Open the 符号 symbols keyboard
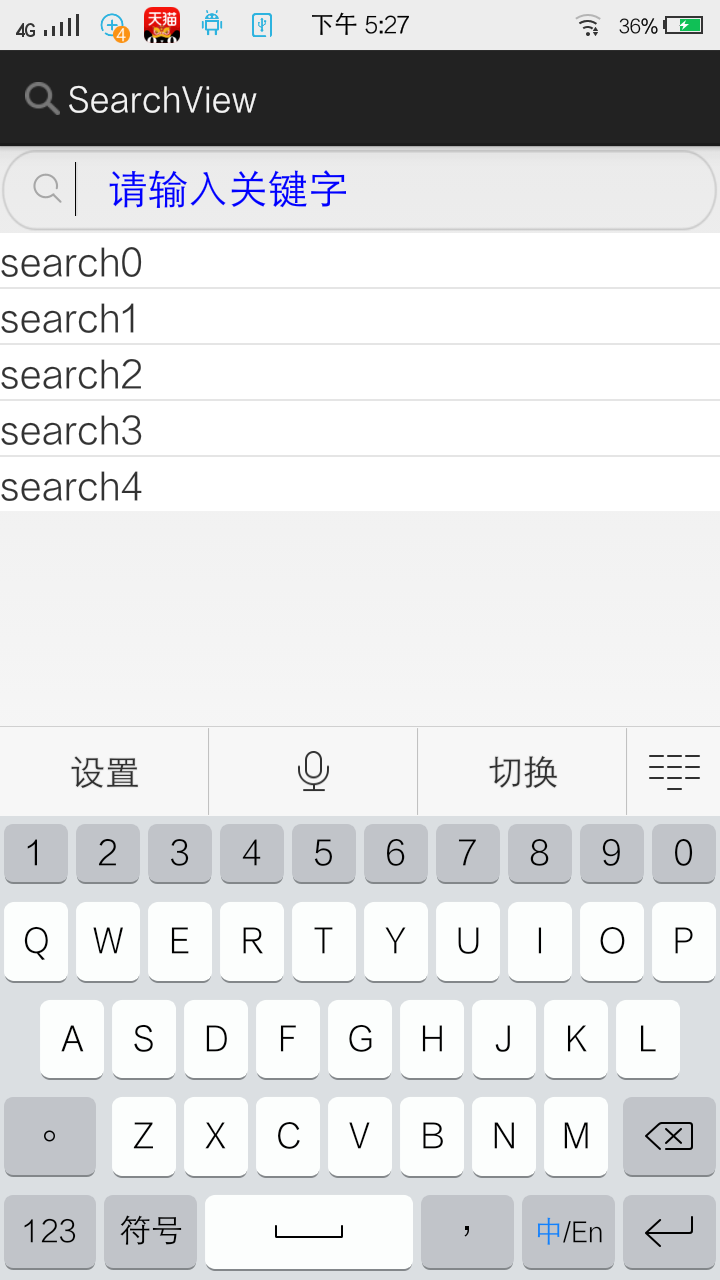 (150, 1232)
